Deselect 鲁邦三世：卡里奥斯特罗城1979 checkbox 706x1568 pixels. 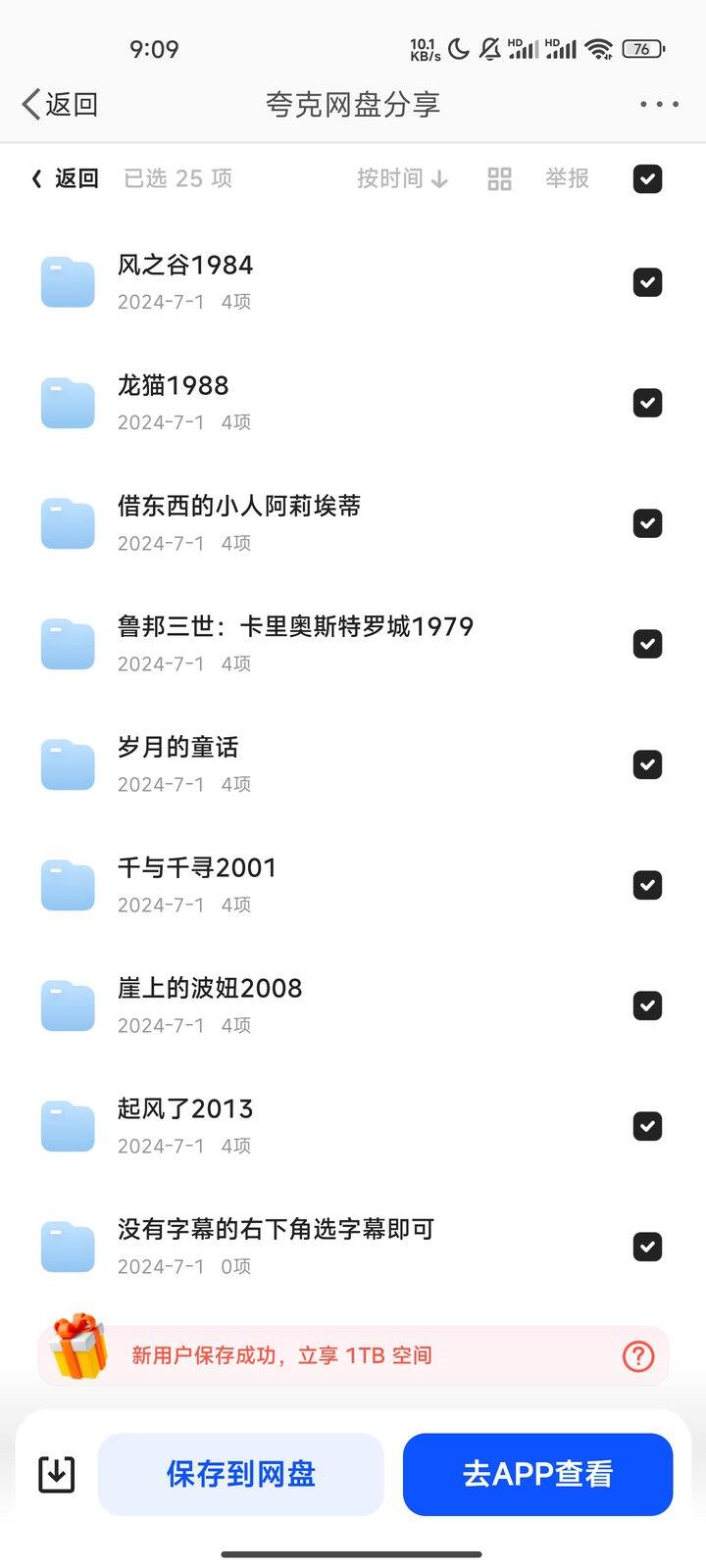[x=647, y=644]
